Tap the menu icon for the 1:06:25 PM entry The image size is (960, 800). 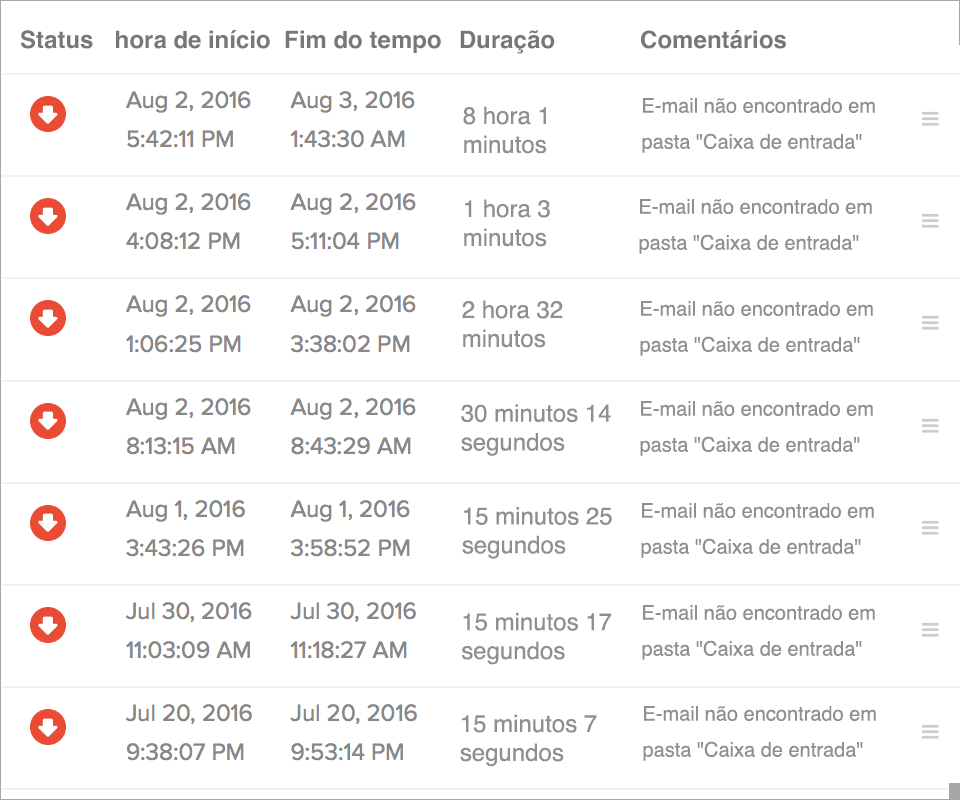[930, 323]
